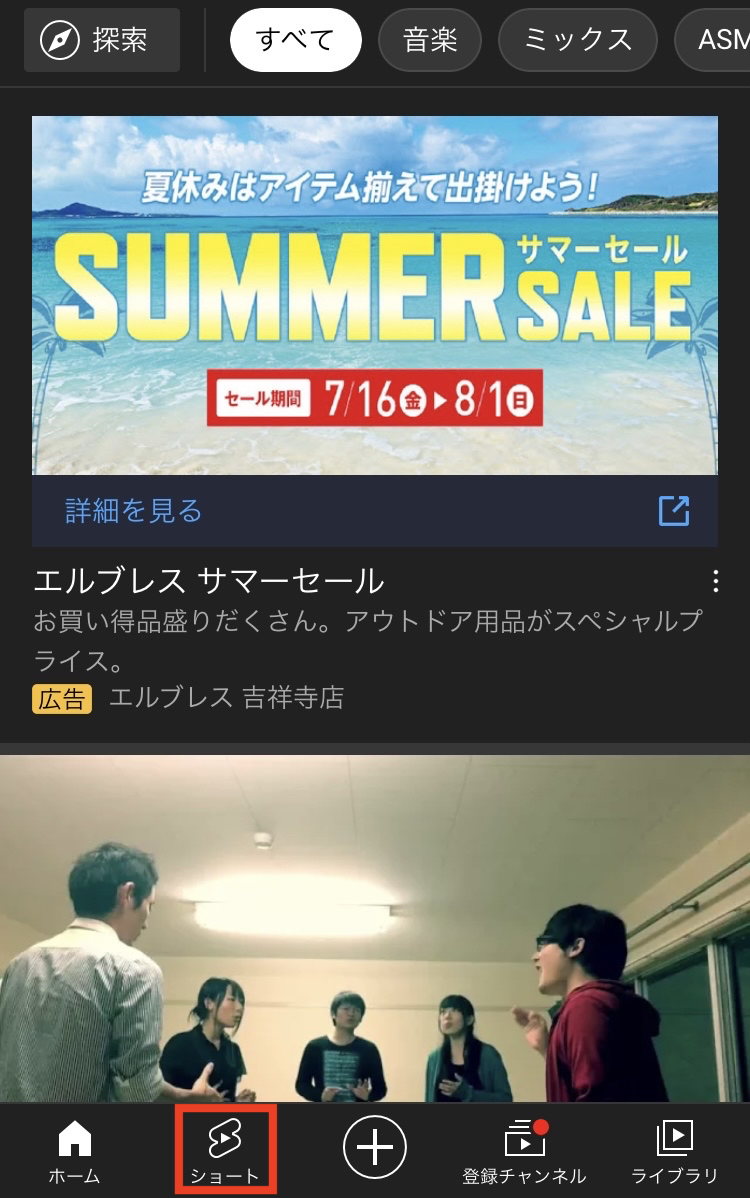Select the すべて filter chip

coord(295,40)
